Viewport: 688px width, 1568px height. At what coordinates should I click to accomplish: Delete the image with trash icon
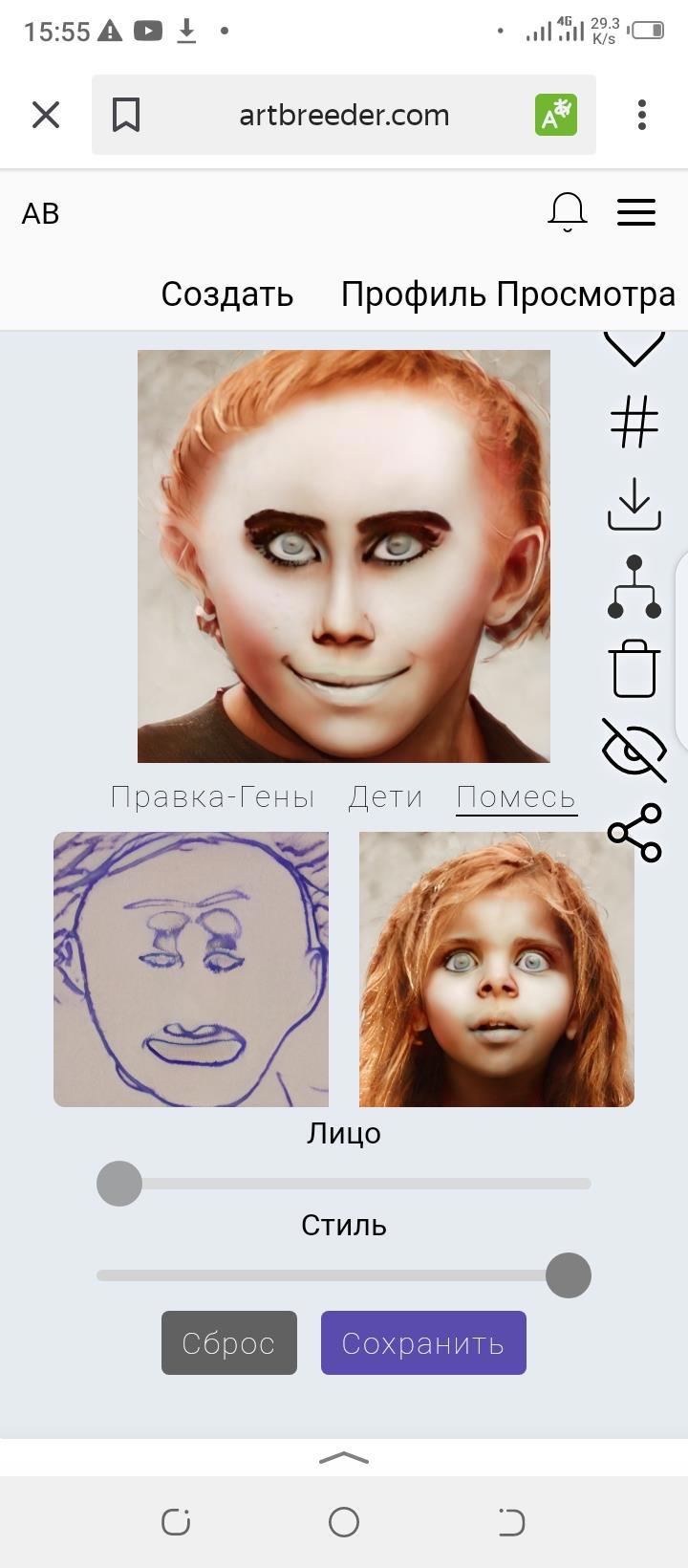pos(634,668)
